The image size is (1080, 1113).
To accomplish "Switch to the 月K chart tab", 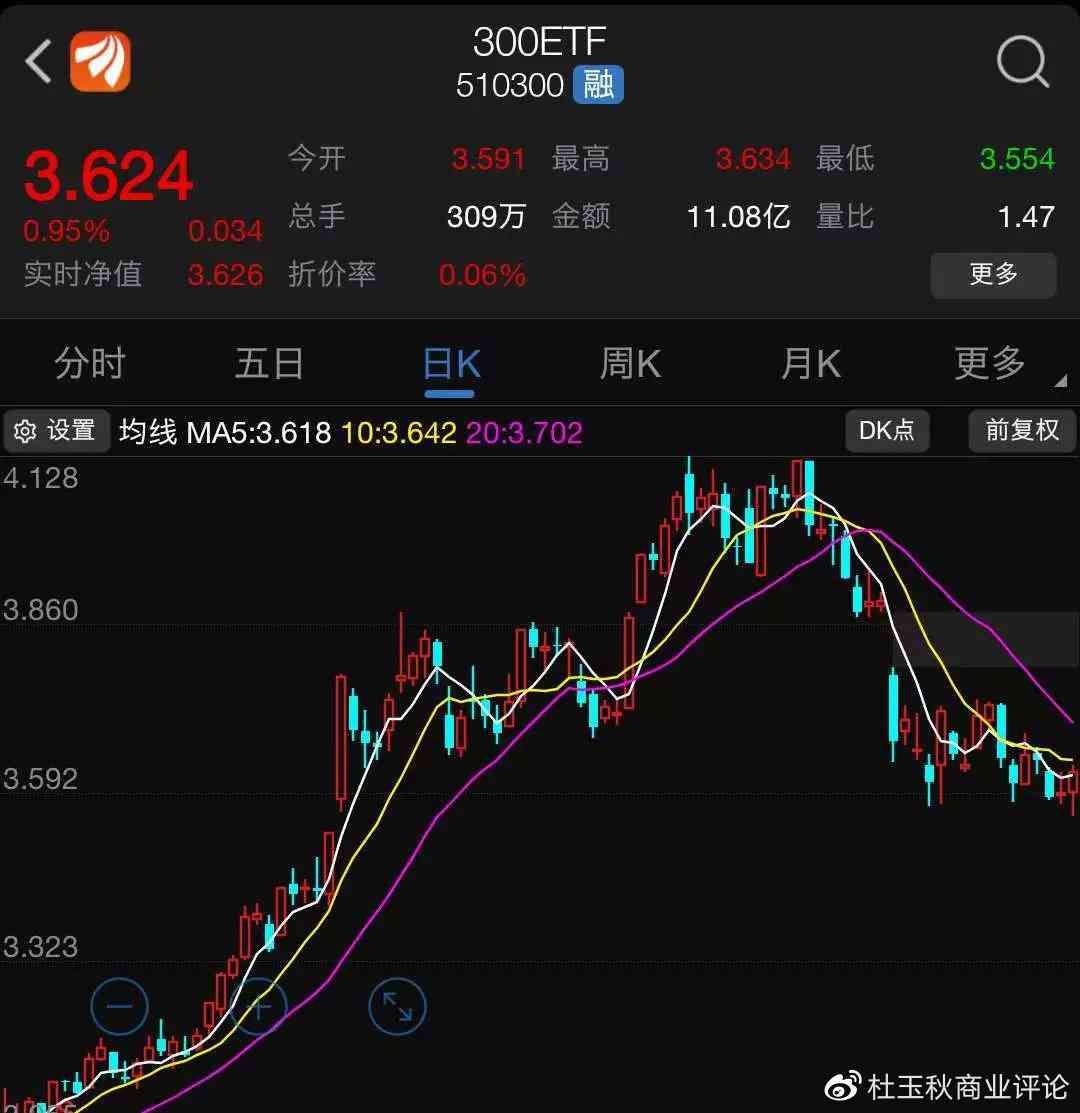I will 810,363.
